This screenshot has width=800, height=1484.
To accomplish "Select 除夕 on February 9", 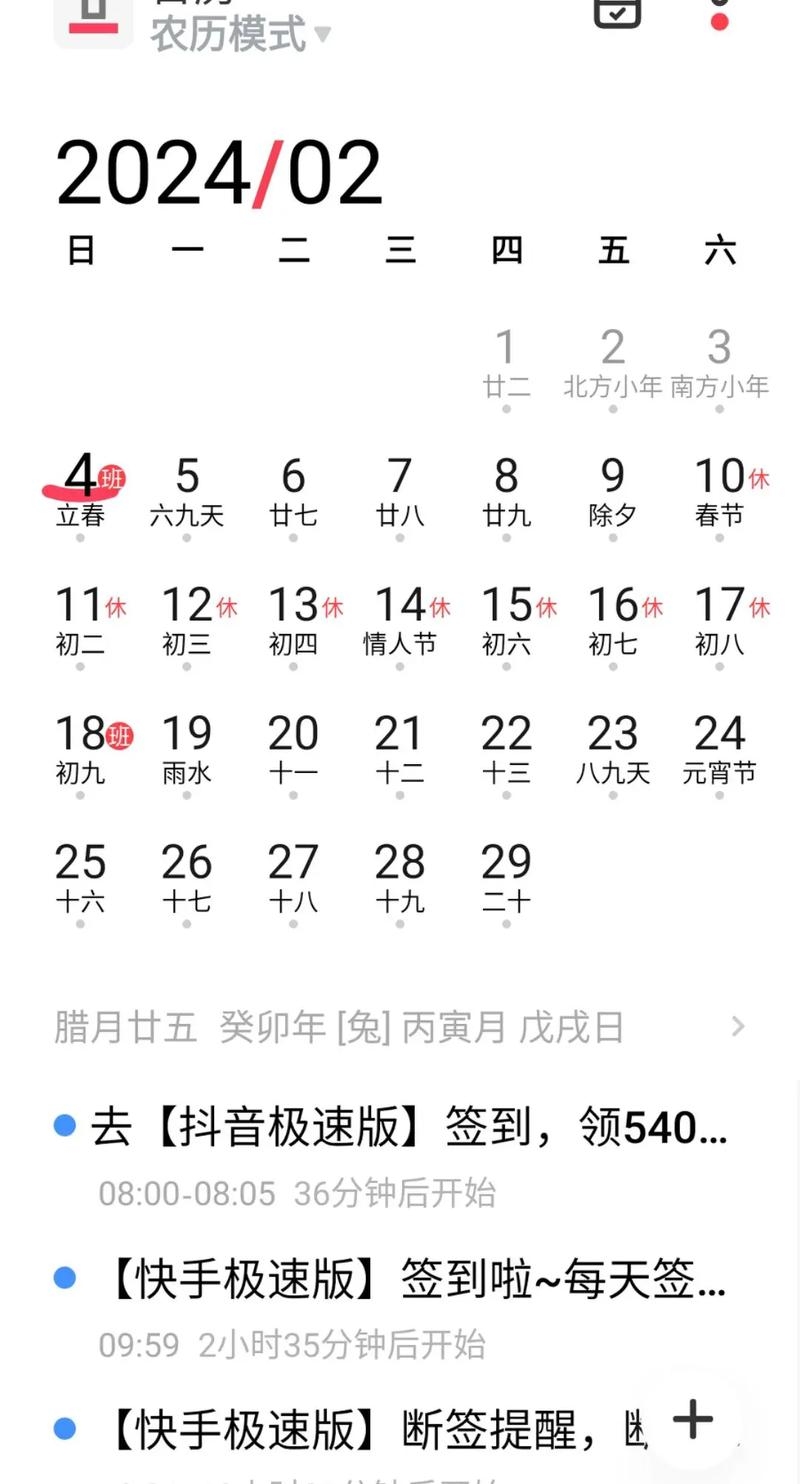I will (613, 490).
